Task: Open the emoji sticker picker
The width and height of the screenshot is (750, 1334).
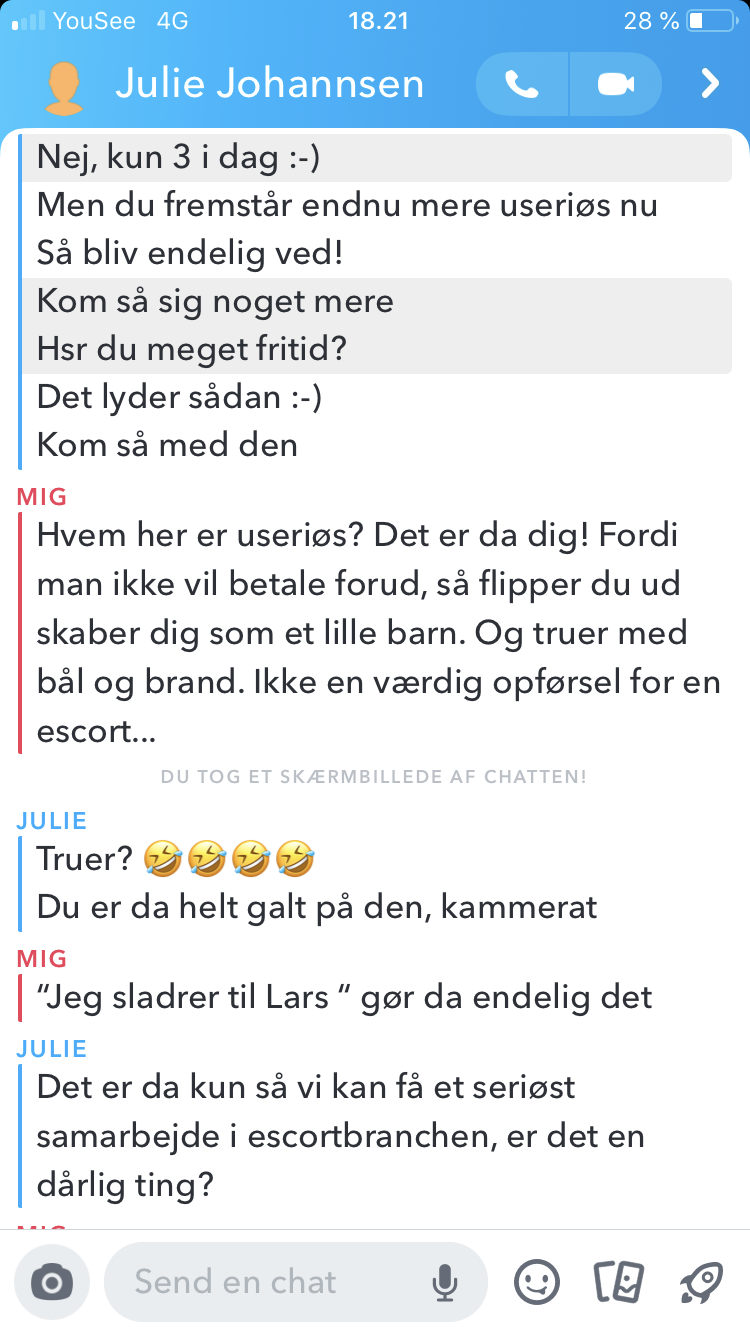Action: click(537, 1282)
